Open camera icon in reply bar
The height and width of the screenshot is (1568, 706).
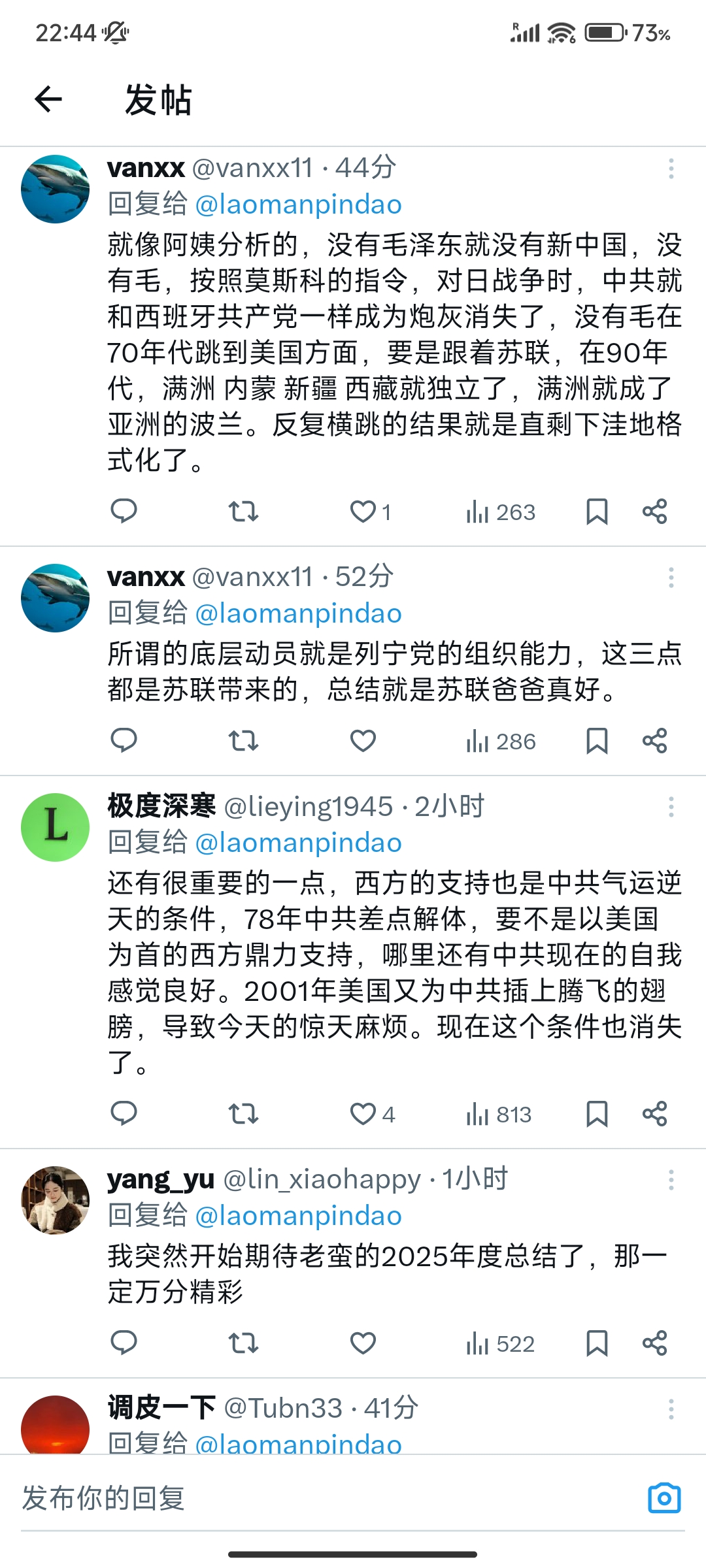pos(664,1497)
